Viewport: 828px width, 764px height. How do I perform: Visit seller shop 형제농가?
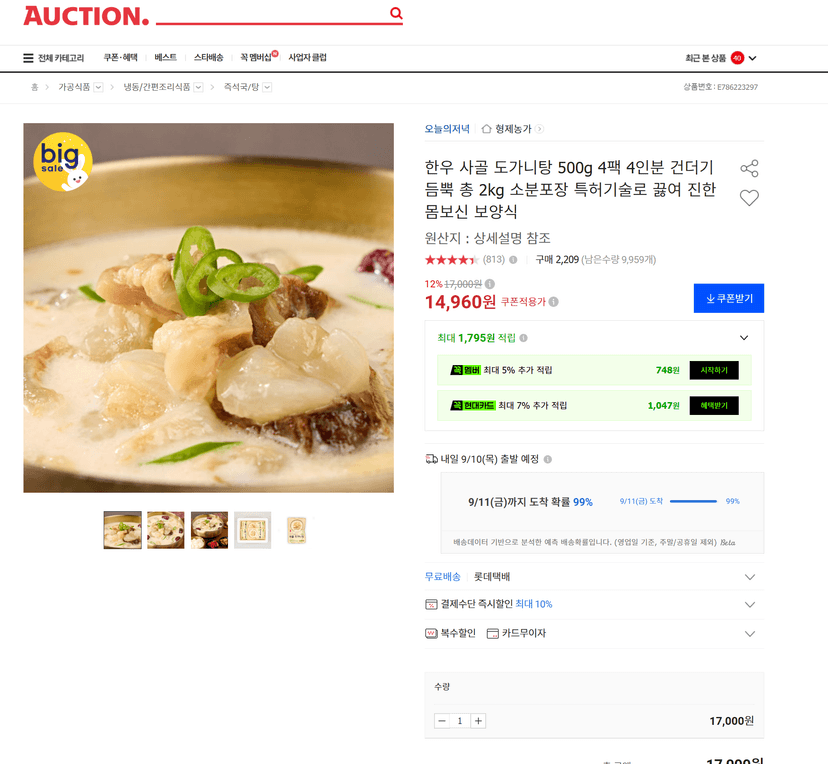(x=512, y=129)
